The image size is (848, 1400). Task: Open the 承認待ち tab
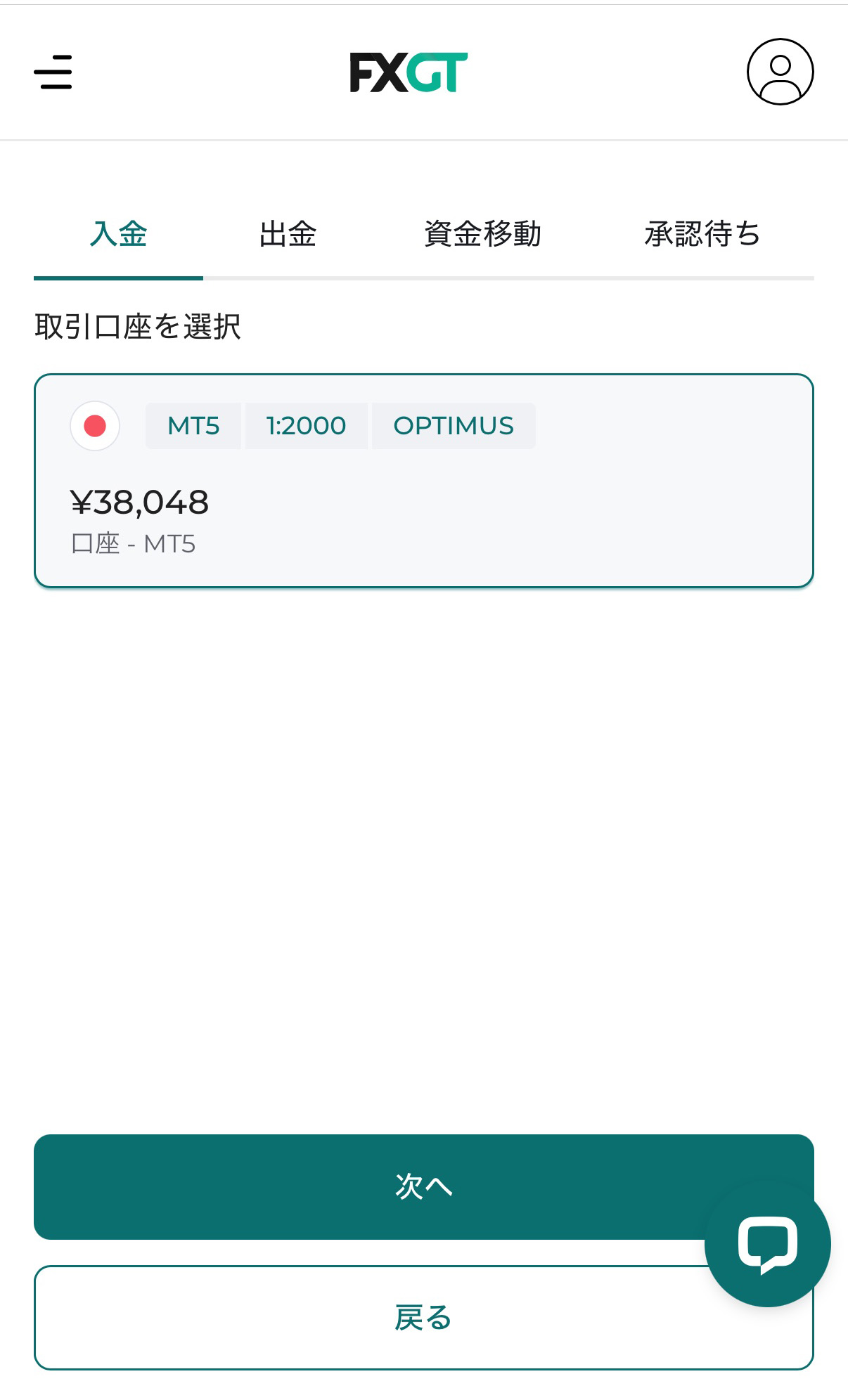pos(702,234)
